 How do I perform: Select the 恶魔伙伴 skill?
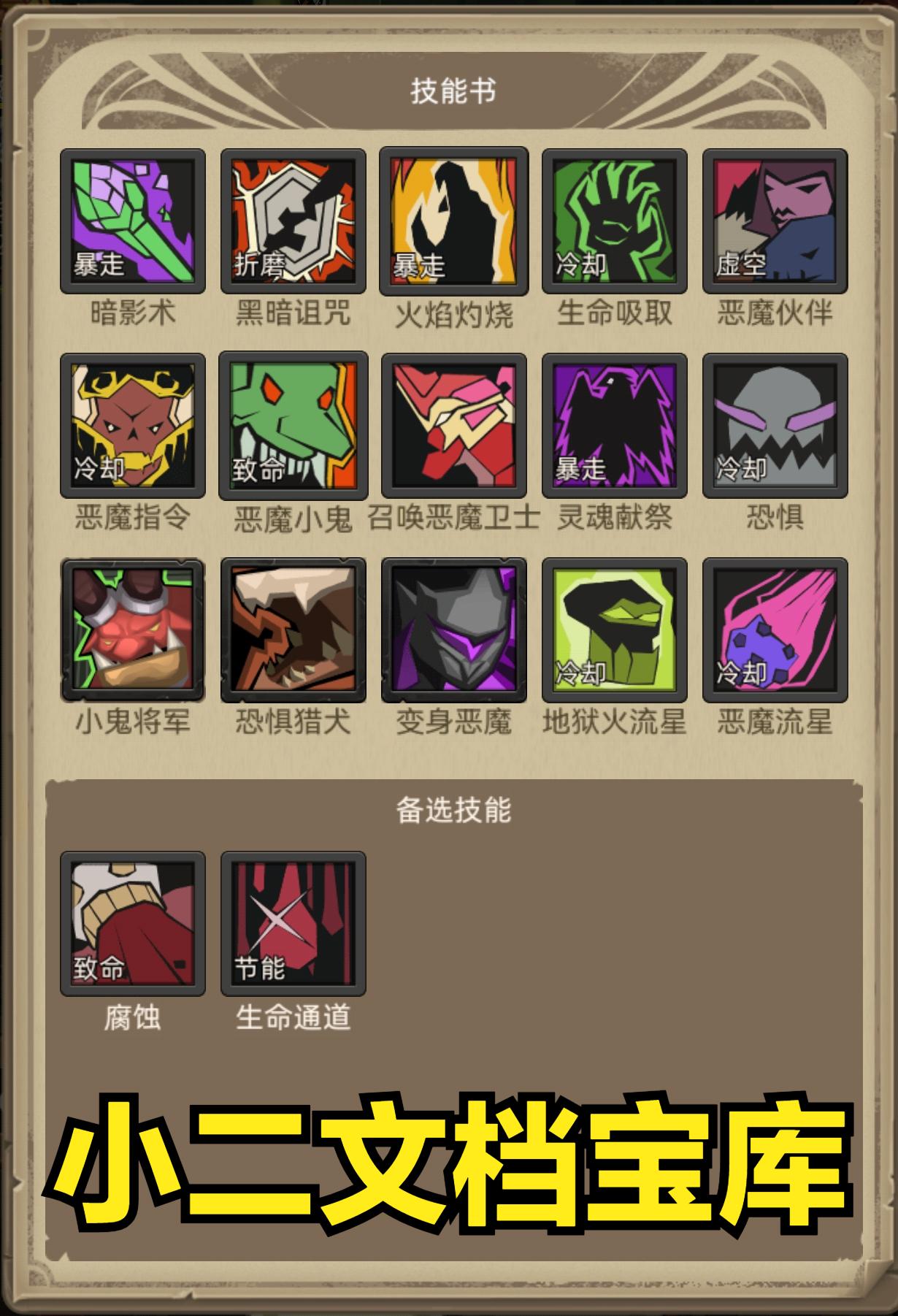point(775,221)
